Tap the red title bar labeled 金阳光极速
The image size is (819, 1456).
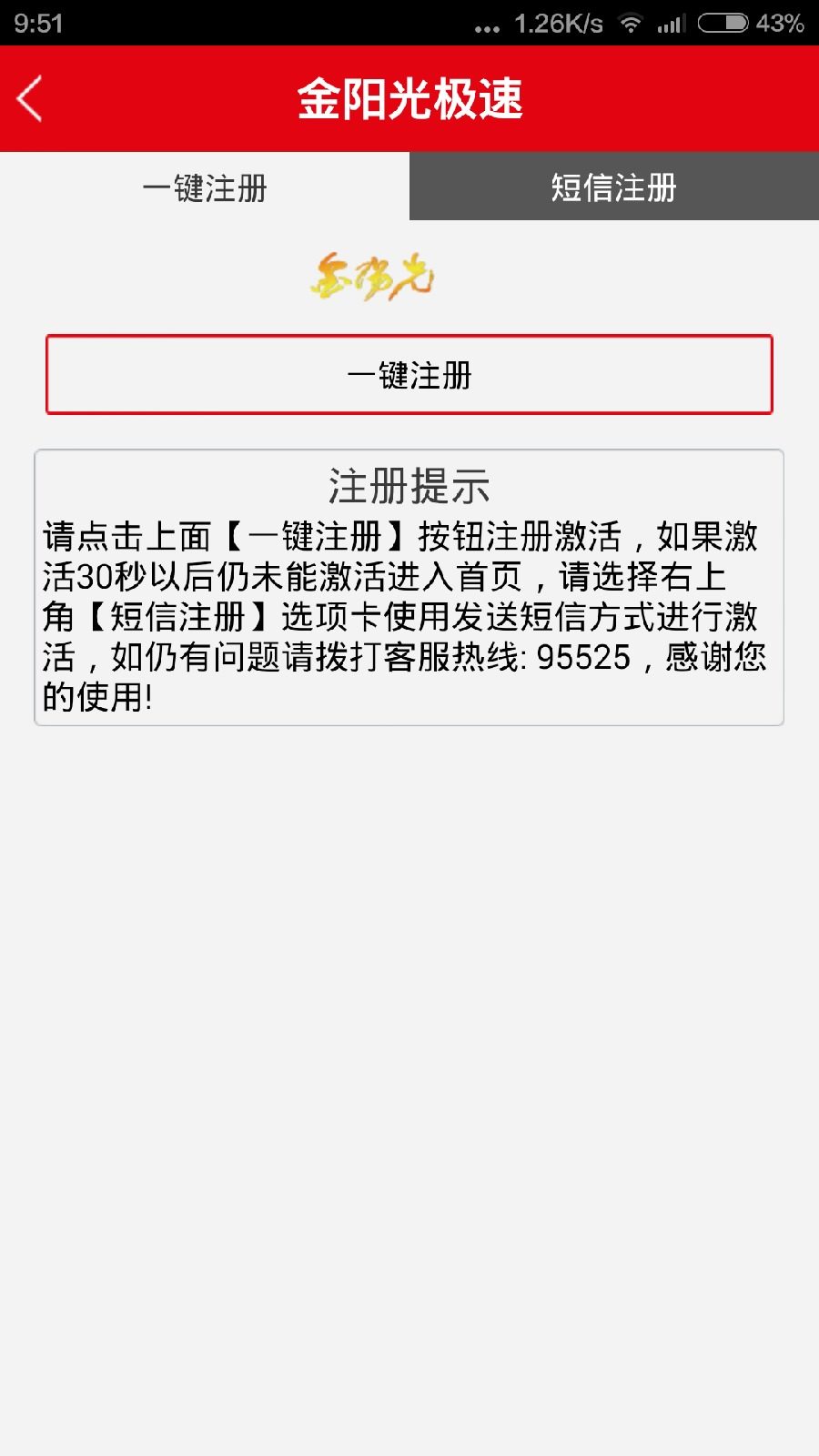(x=409, y=98)
